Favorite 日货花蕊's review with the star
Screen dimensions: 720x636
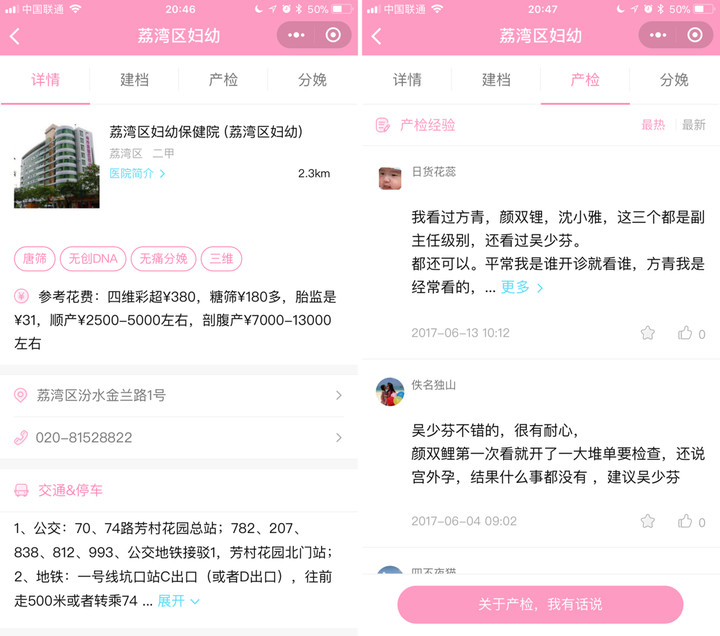[x=647, y=333]
